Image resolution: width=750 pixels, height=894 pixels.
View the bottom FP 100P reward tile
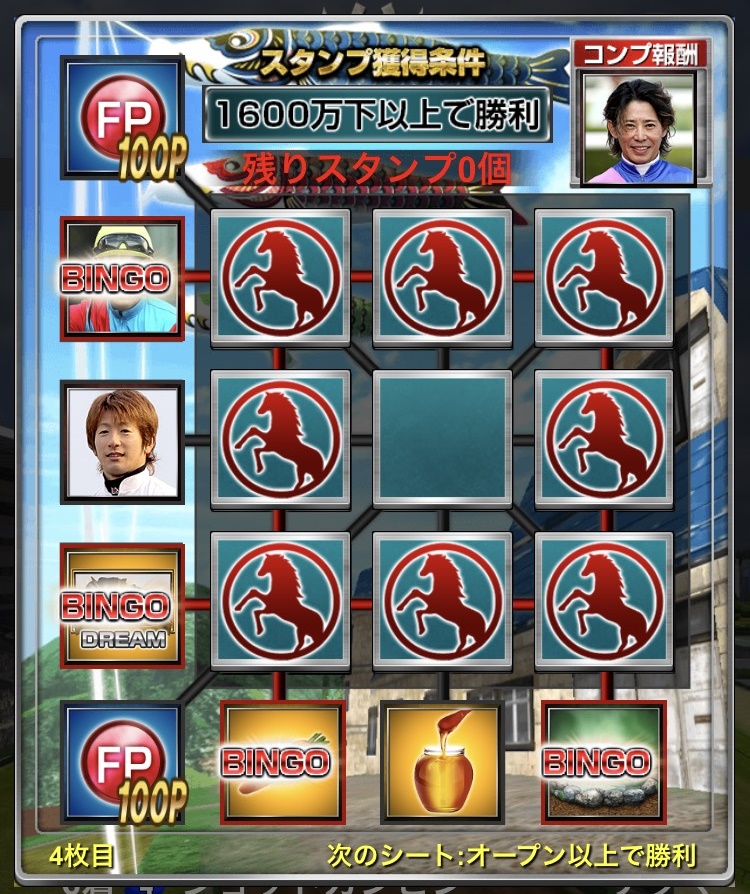[x=122, y=762]
